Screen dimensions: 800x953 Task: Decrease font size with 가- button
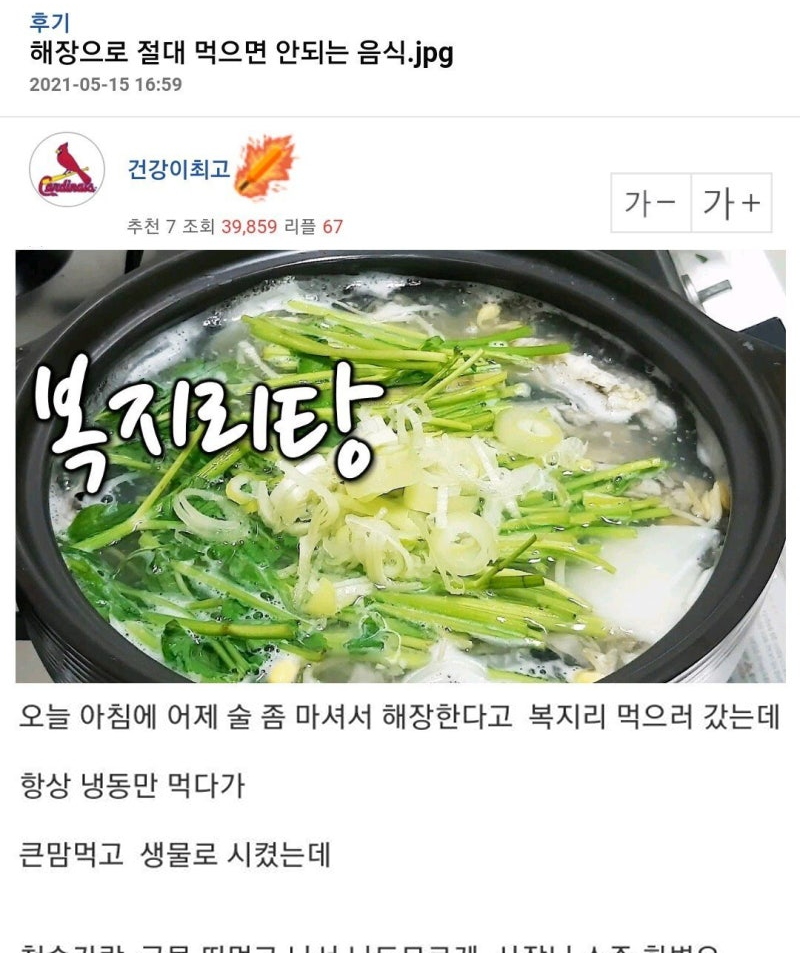click(650, 203)
